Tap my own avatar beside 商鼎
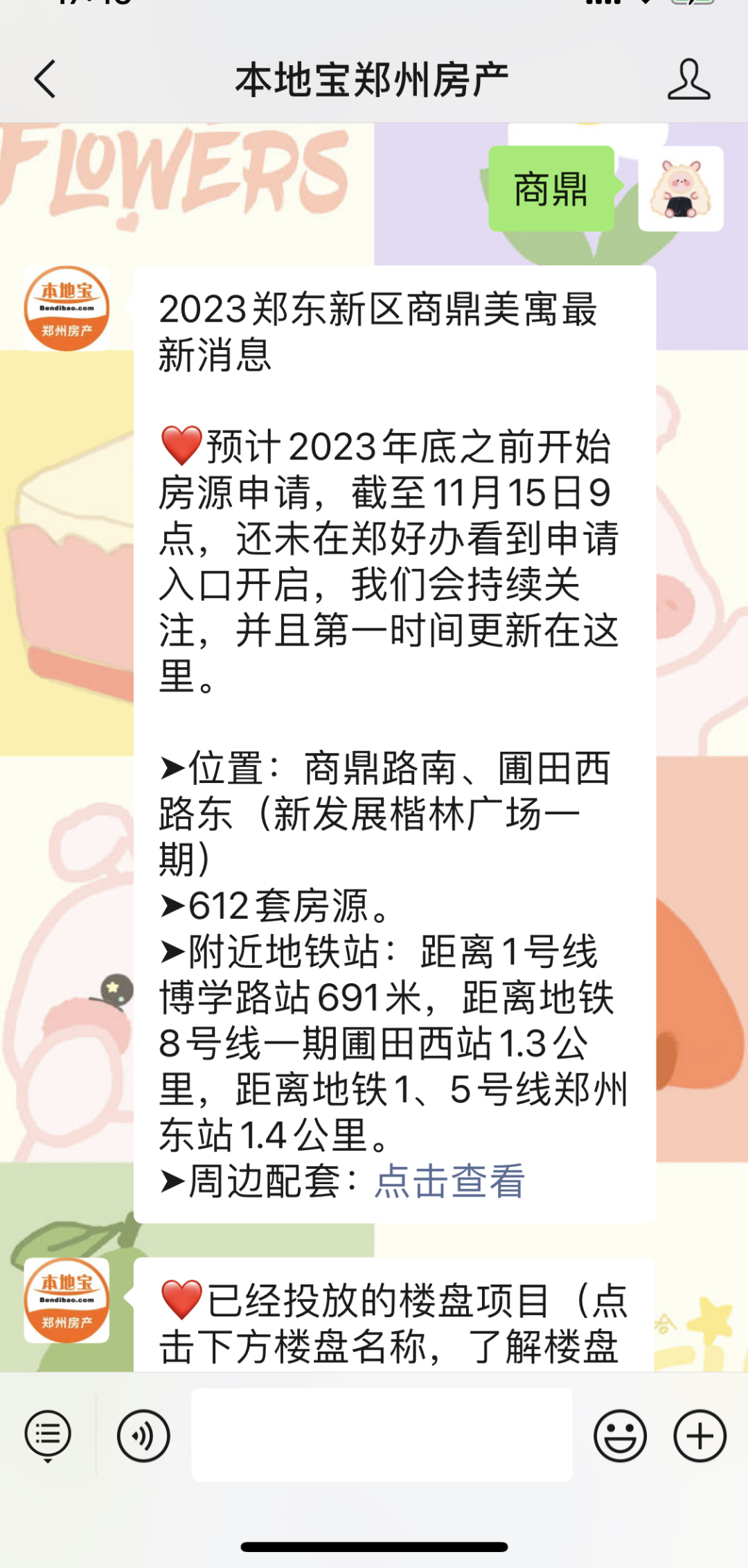The width and height of the screenshot is (748, 1568). click(x=680, y=188)
